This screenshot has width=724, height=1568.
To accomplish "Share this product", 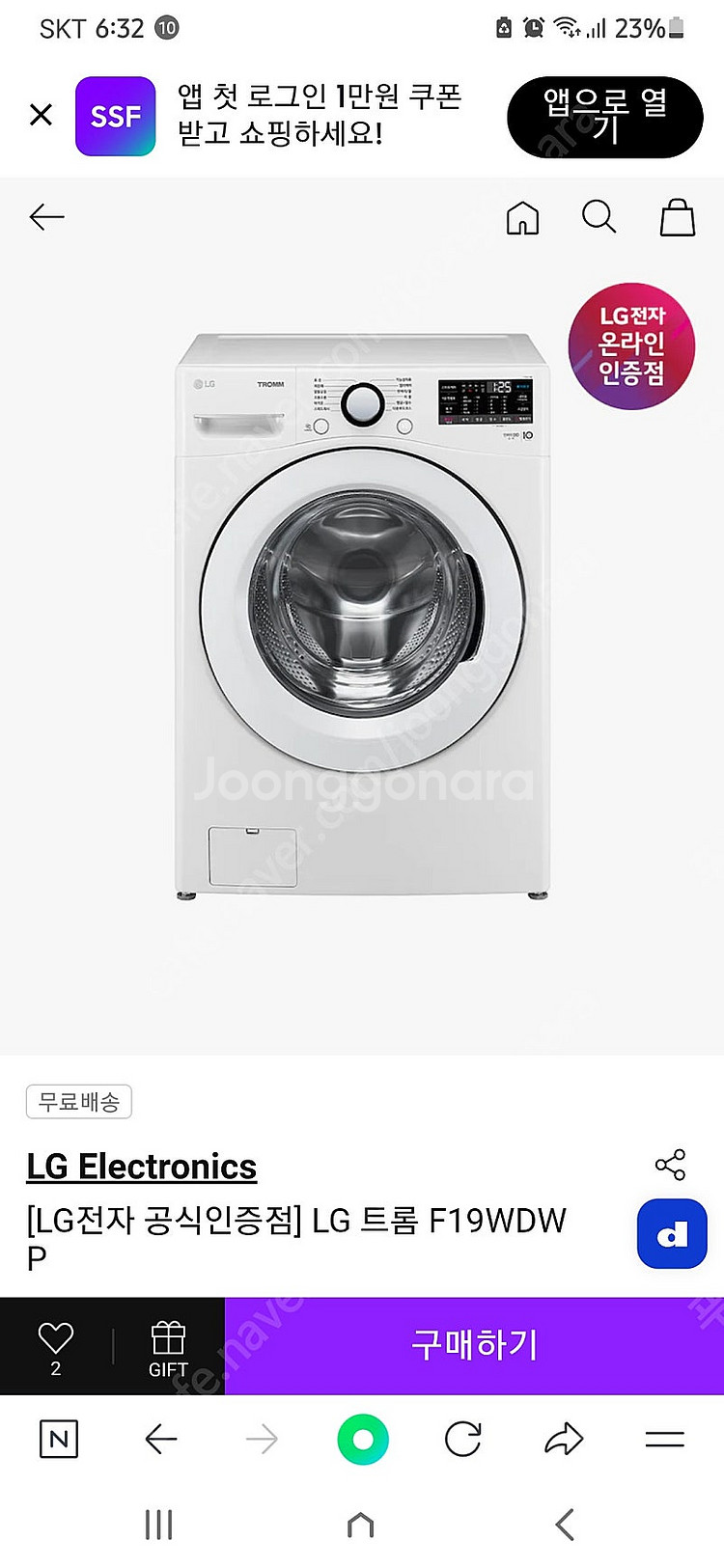I will point(670,1165).
